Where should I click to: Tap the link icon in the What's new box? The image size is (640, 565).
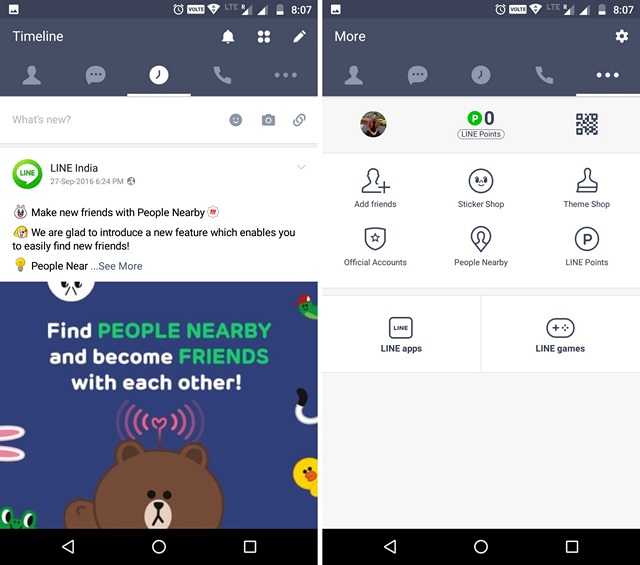coord(299,120)
